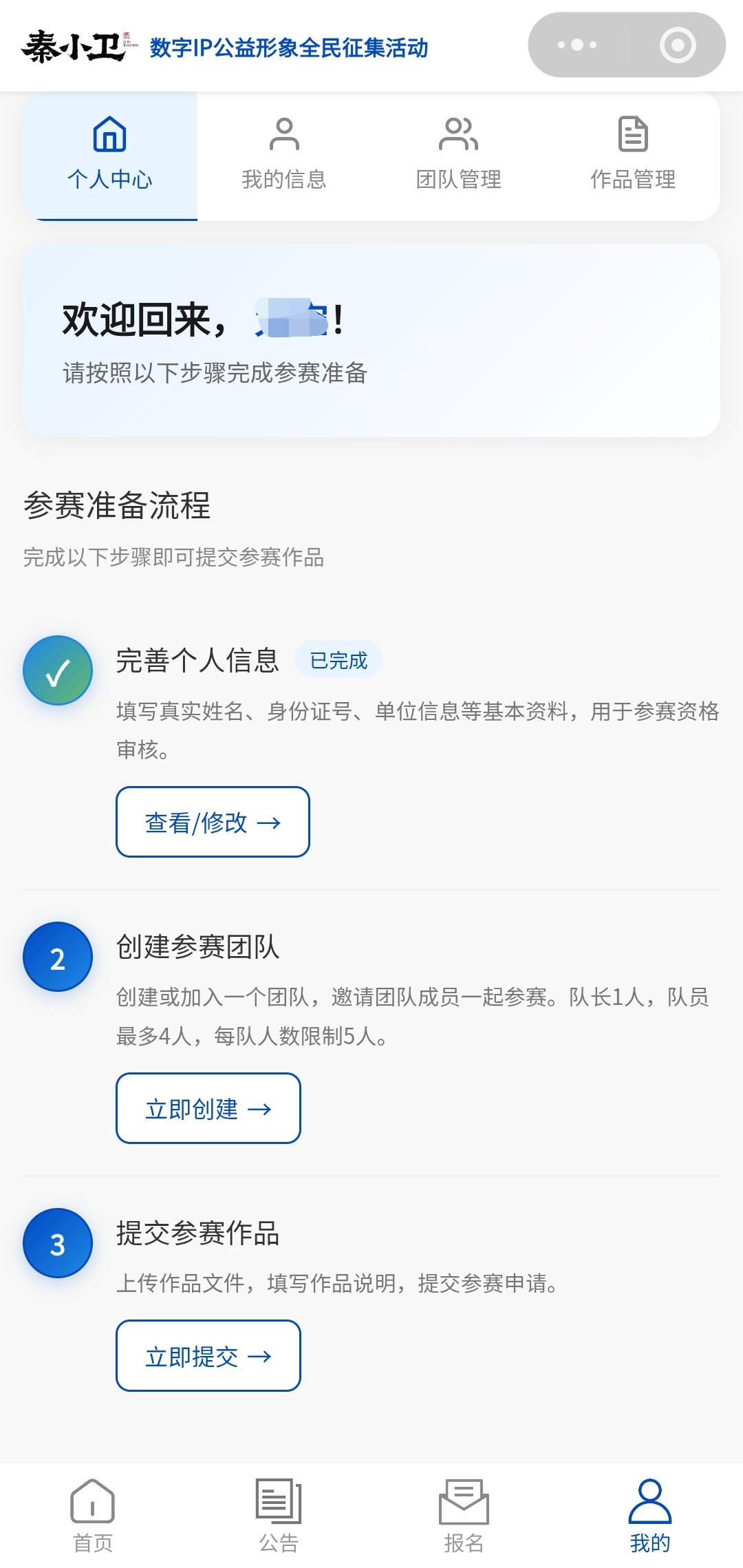Open the 团队管理 tab
Viewport: 743px width, 1568px height.
pyautogui.click(x=458, y=156)
